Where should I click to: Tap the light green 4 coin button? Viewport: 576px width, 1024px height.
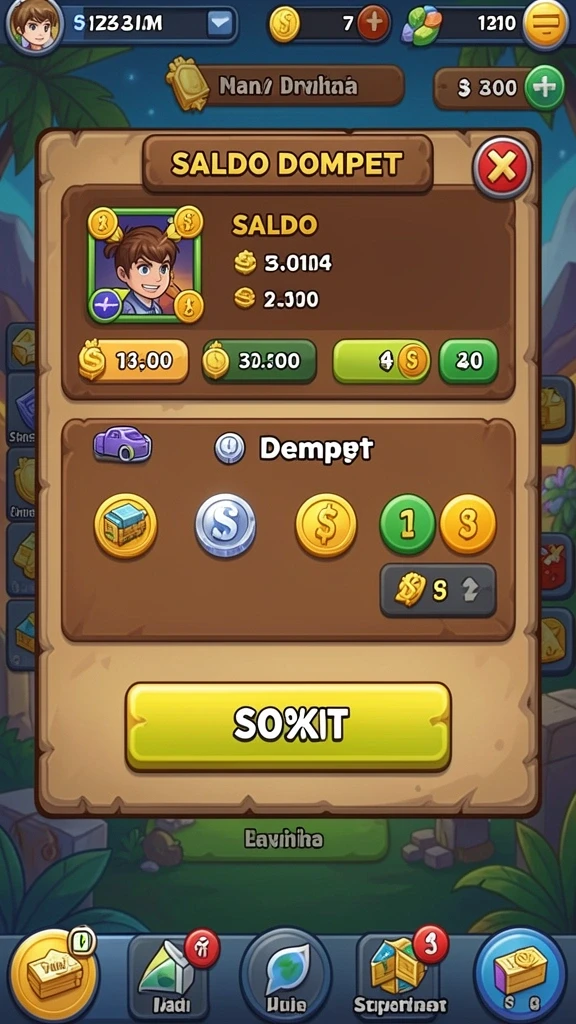pos(381,360)
